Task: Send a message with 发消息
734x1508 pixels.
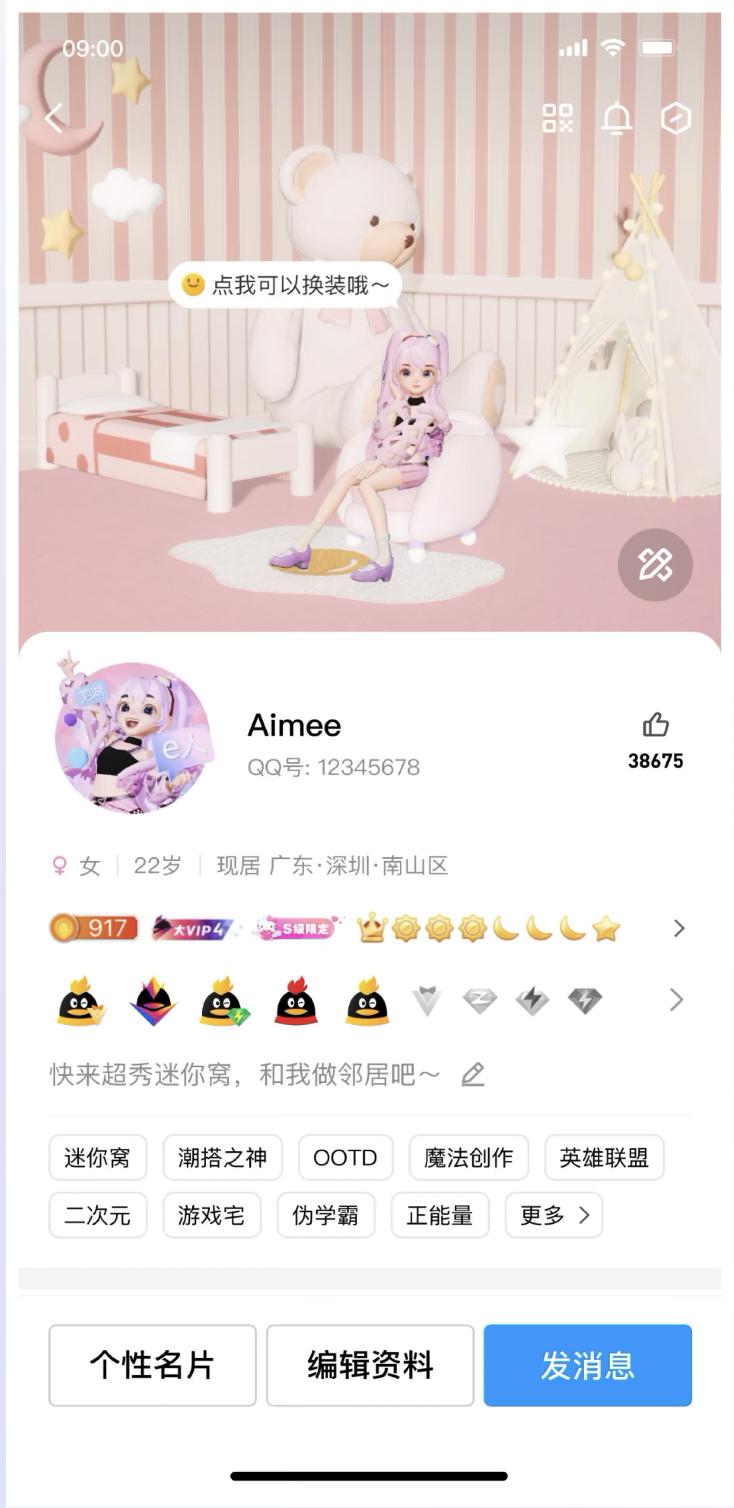Action: tap(587, 1365)
